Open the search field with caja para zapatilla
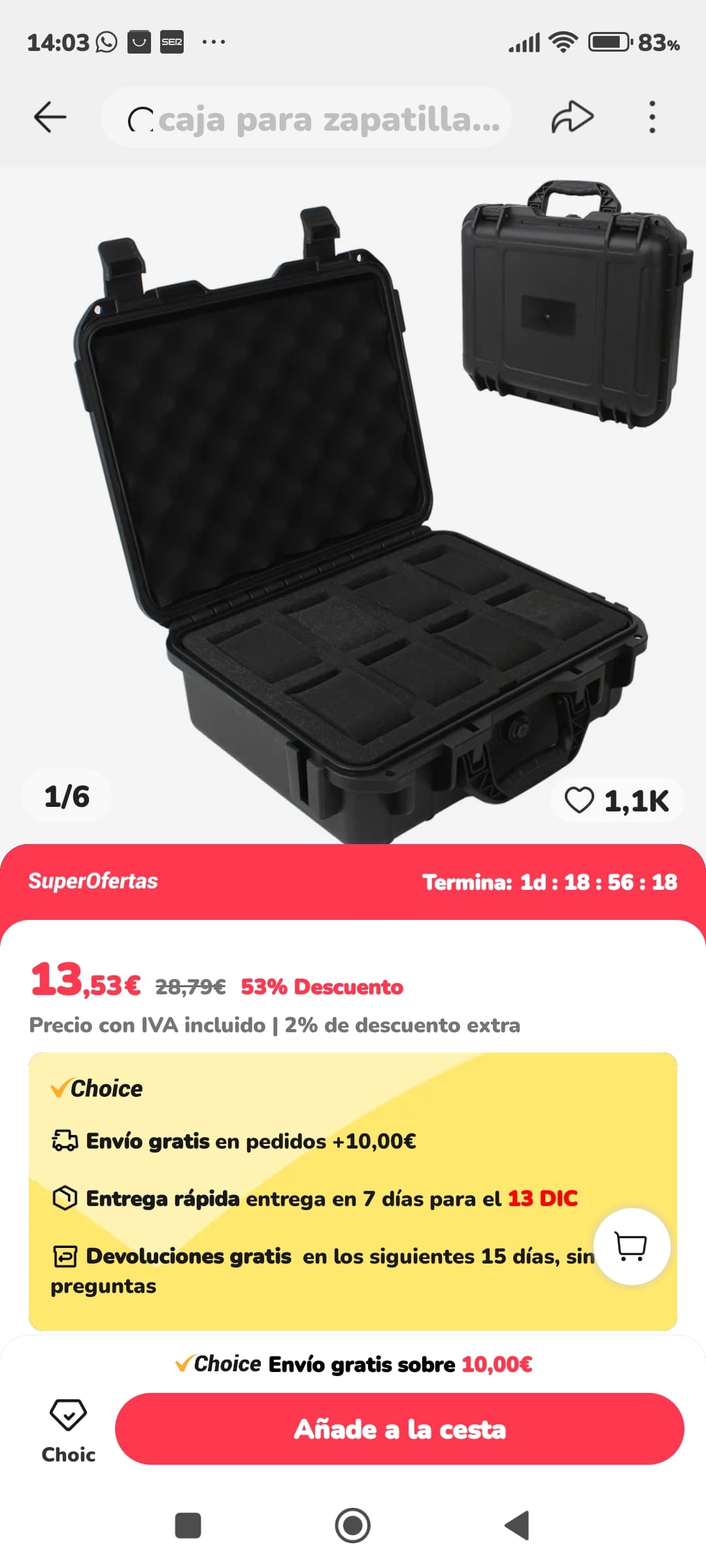The height and width of the screenshot is (1568, 706). pyautogui.click(x=307, y=119)
